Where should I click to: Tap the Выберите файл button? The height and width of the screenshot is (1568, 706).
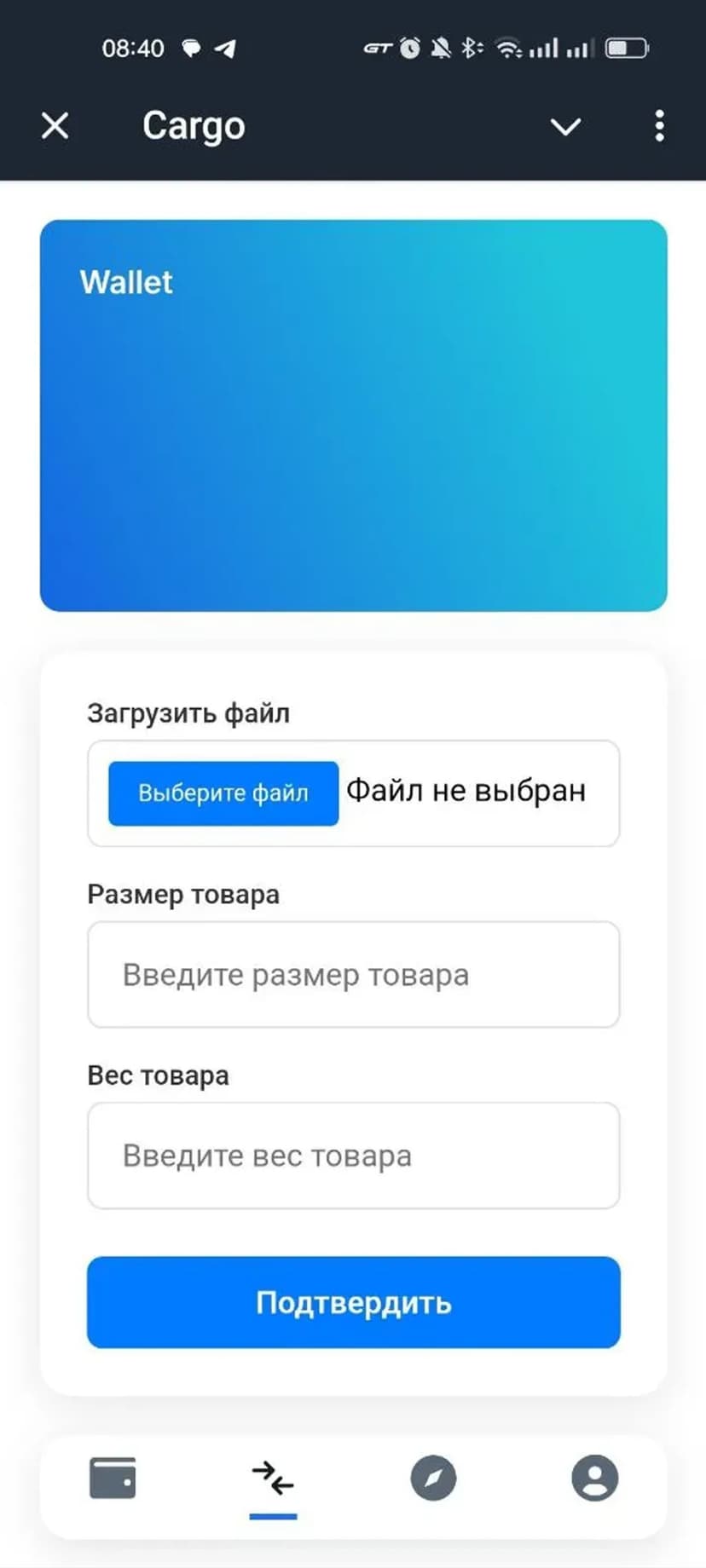[x=223, y=793]
